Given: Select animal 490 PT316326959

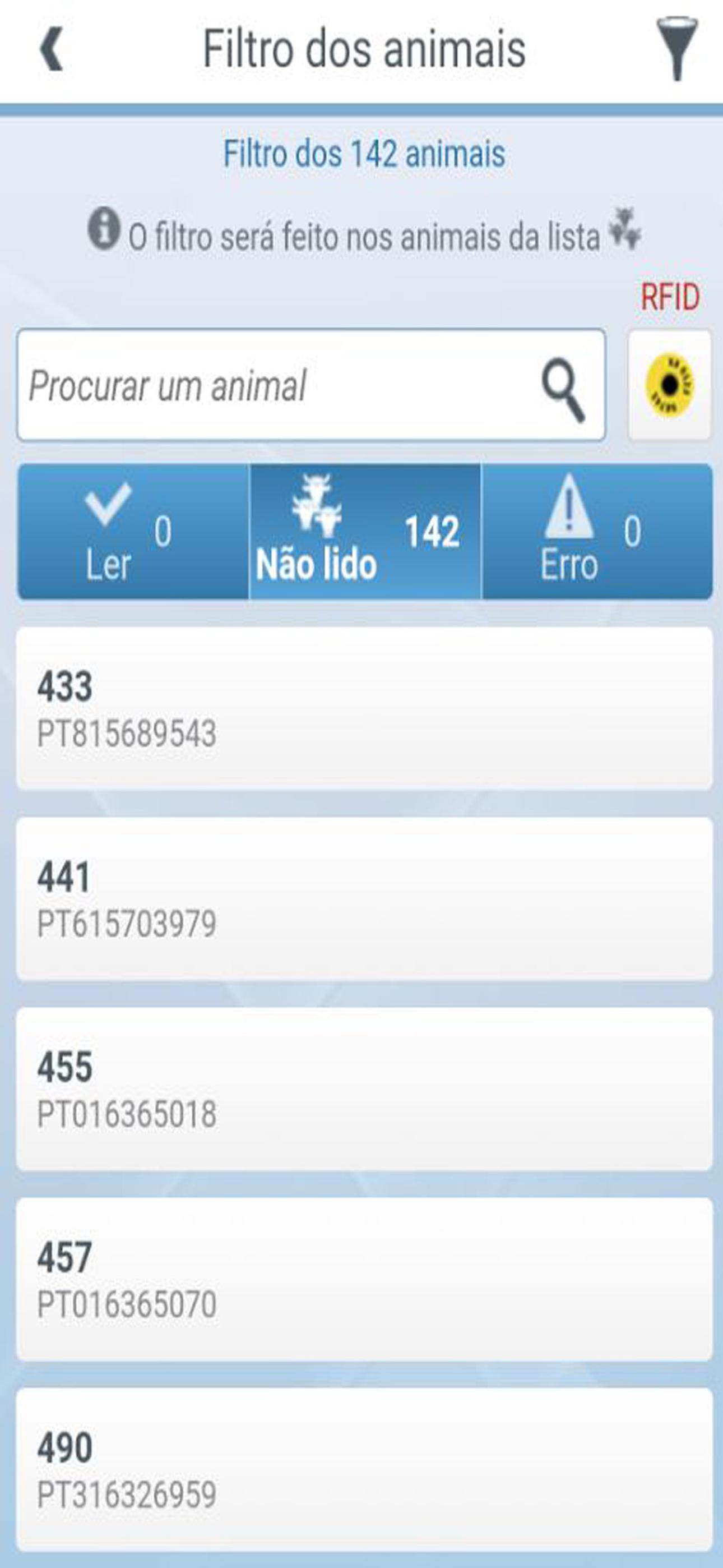Looking at the screenshot, I should point(364,1469).
